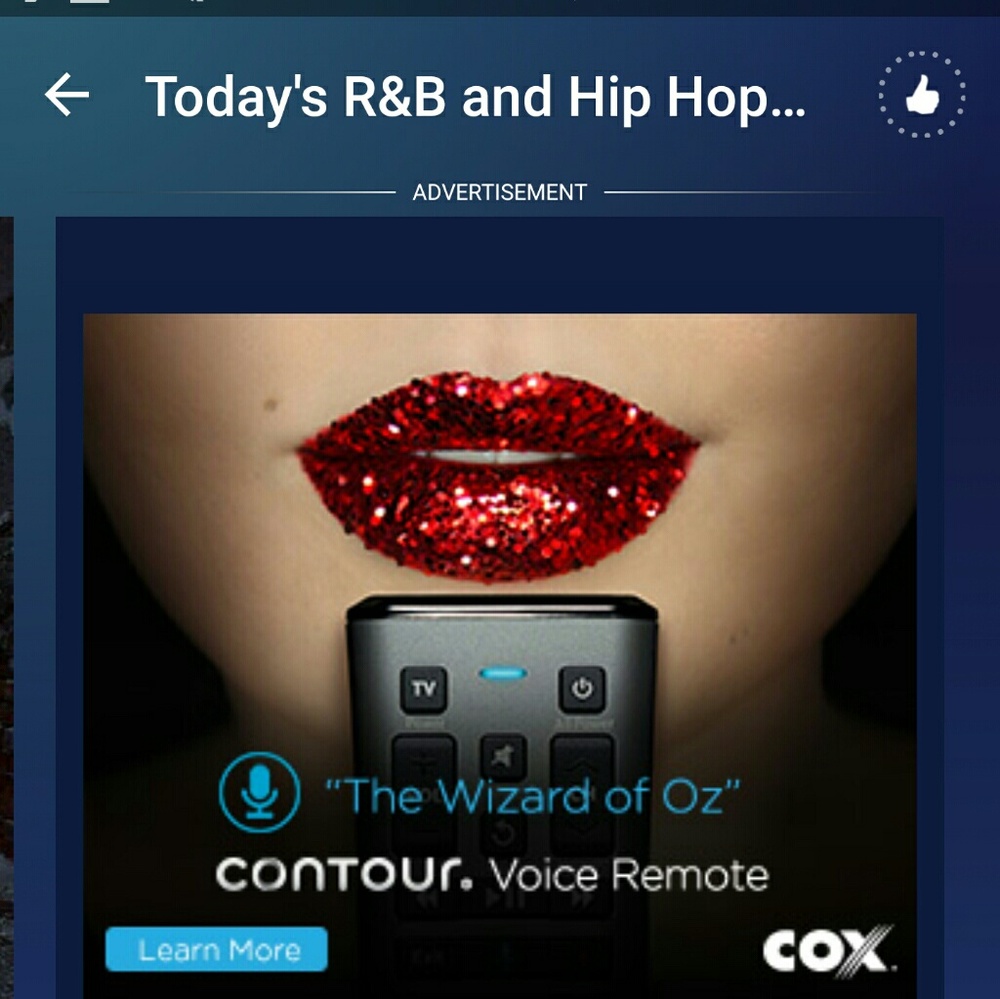The image size is (1000, 999).
Task: Go back using the arrow icon
Action: tap(67, 96)
